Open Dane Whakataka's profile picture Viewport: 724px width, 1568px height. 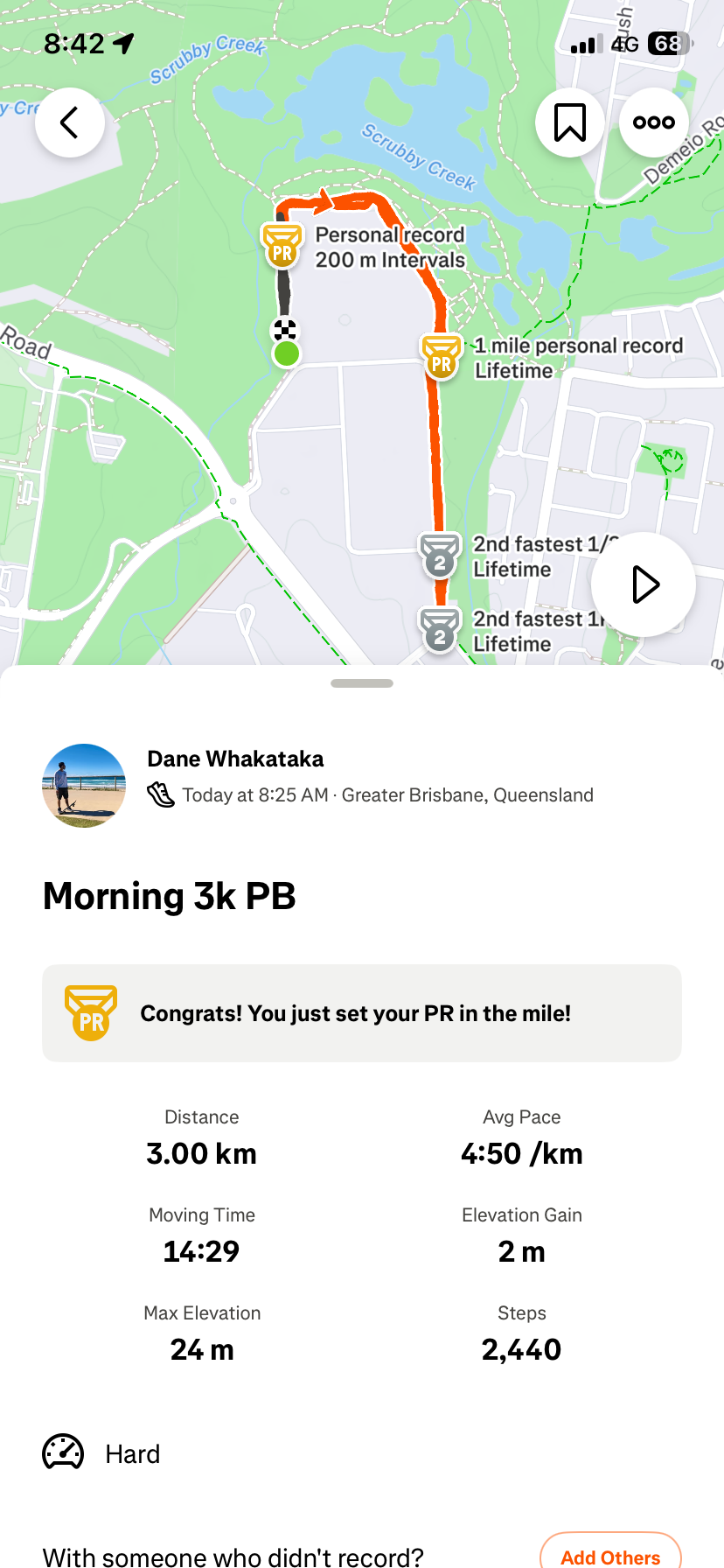coord(84,785)
